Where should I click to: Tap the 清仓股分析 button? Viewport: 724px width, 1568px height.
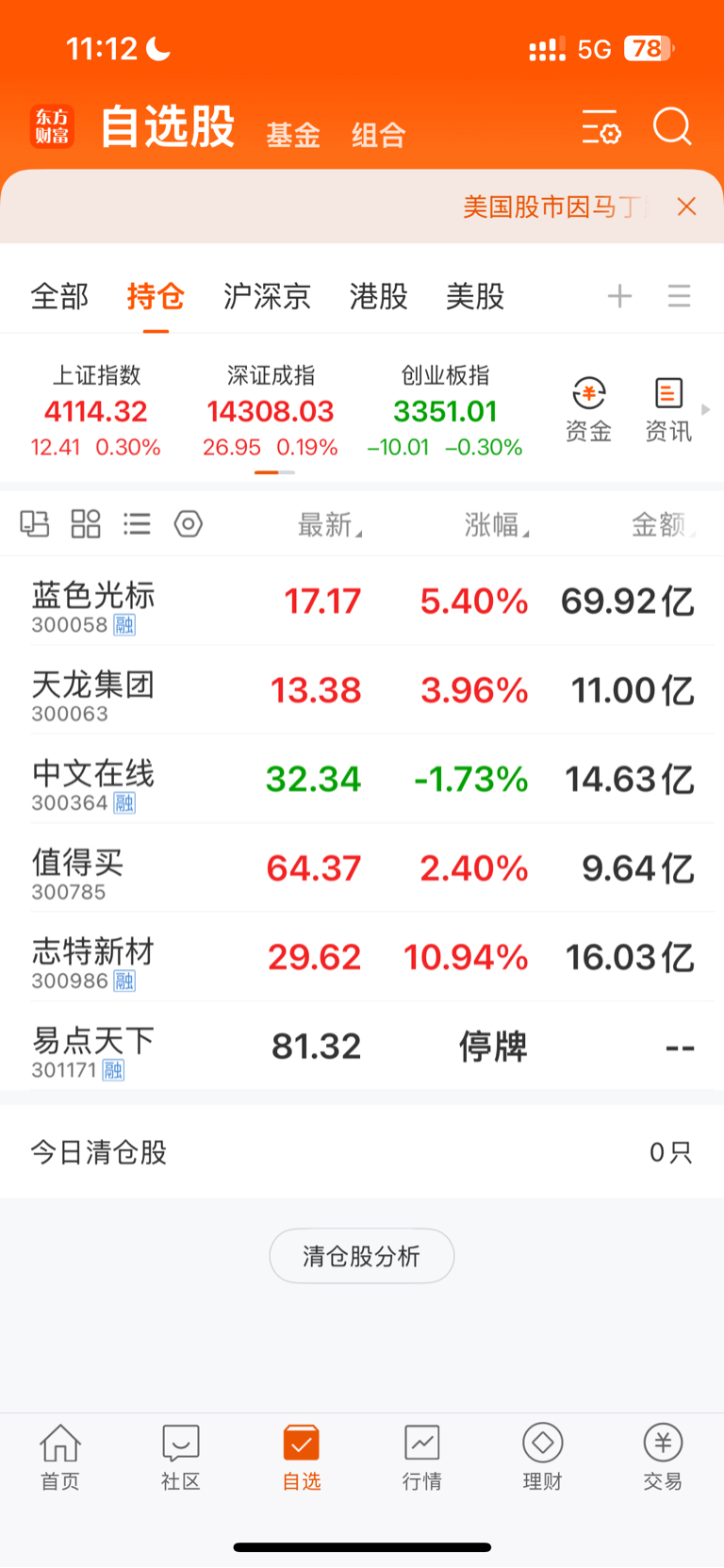(x=362, y=1256)
